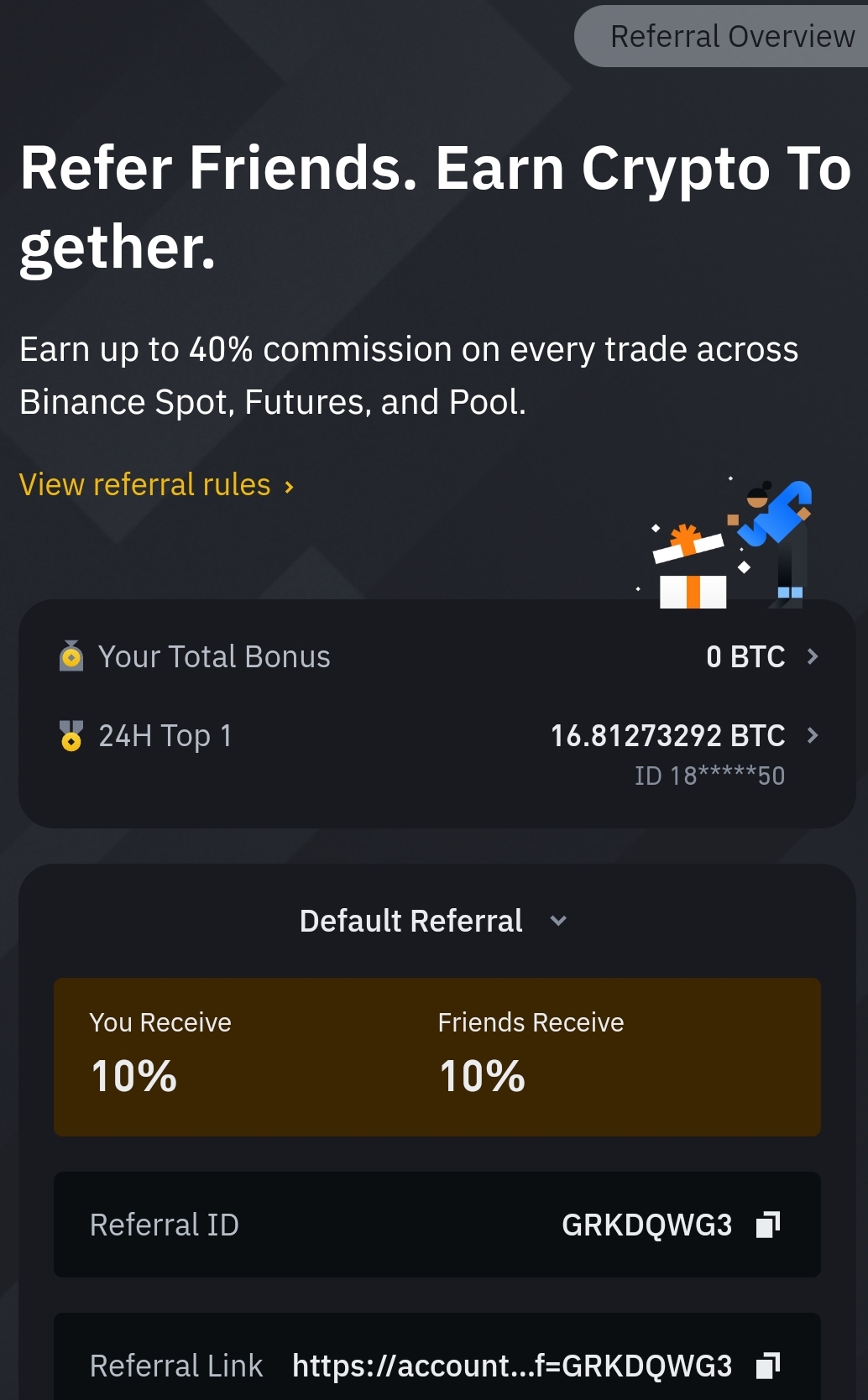The height and width of the screenshot is (1400, 868).
Task: Copy the Referral Link
Action: (x=768, y=1366)
